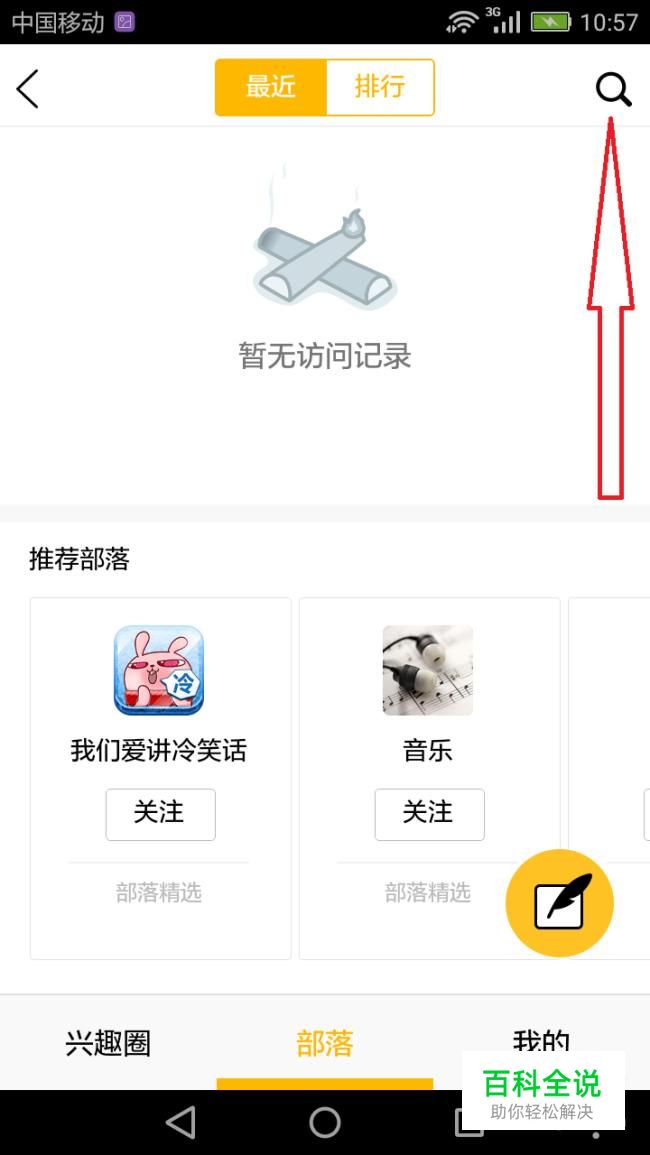The height and width of the screenshot is (1155, 650).
Task: Select the 部落 bottom tab
Action: pyautogui.click(x=325, y=1043)
